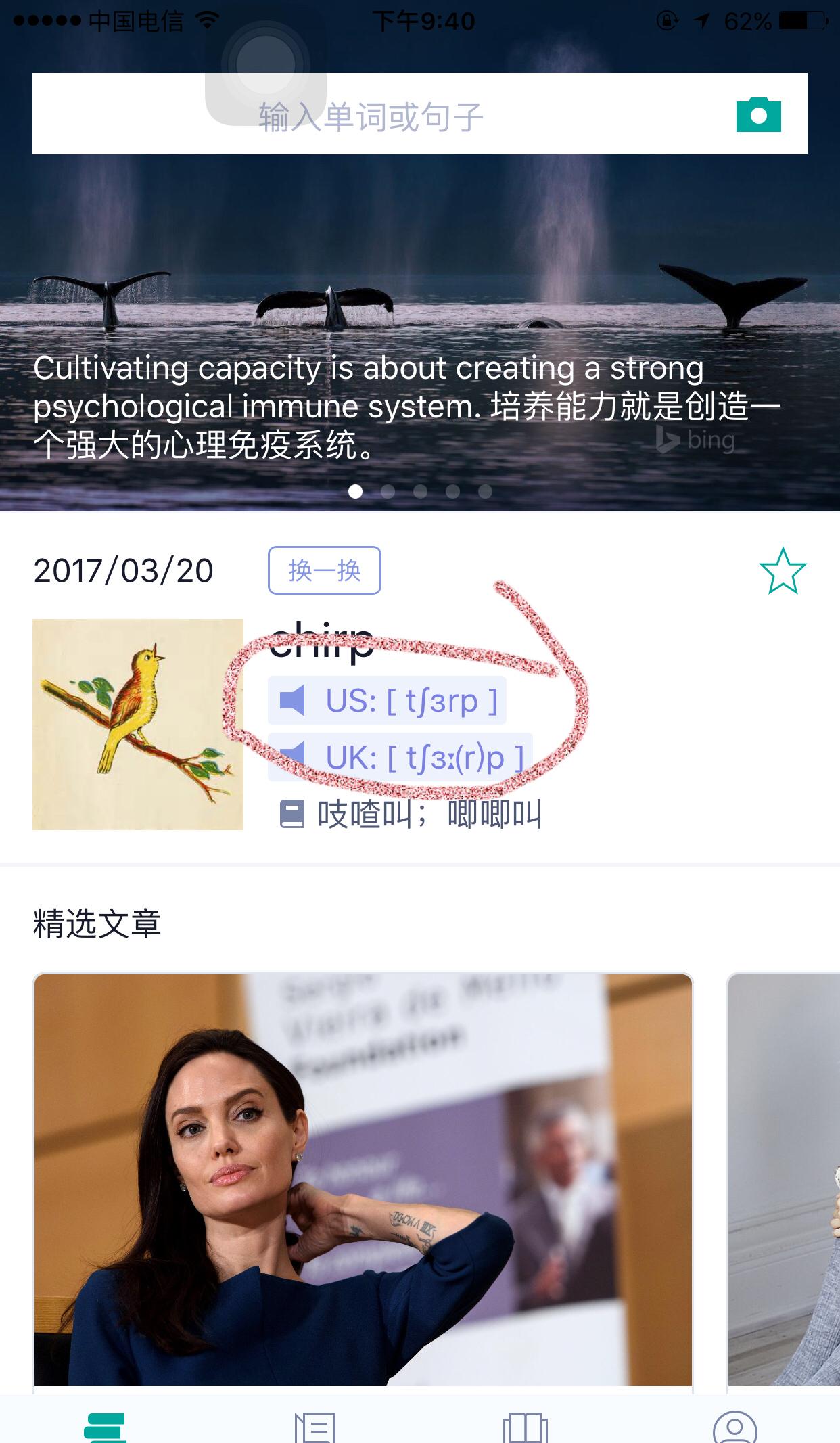Select the green home tab
Image resolution: width=840 pixels, height=1443 pixels.
click(x=105, y=1426)
